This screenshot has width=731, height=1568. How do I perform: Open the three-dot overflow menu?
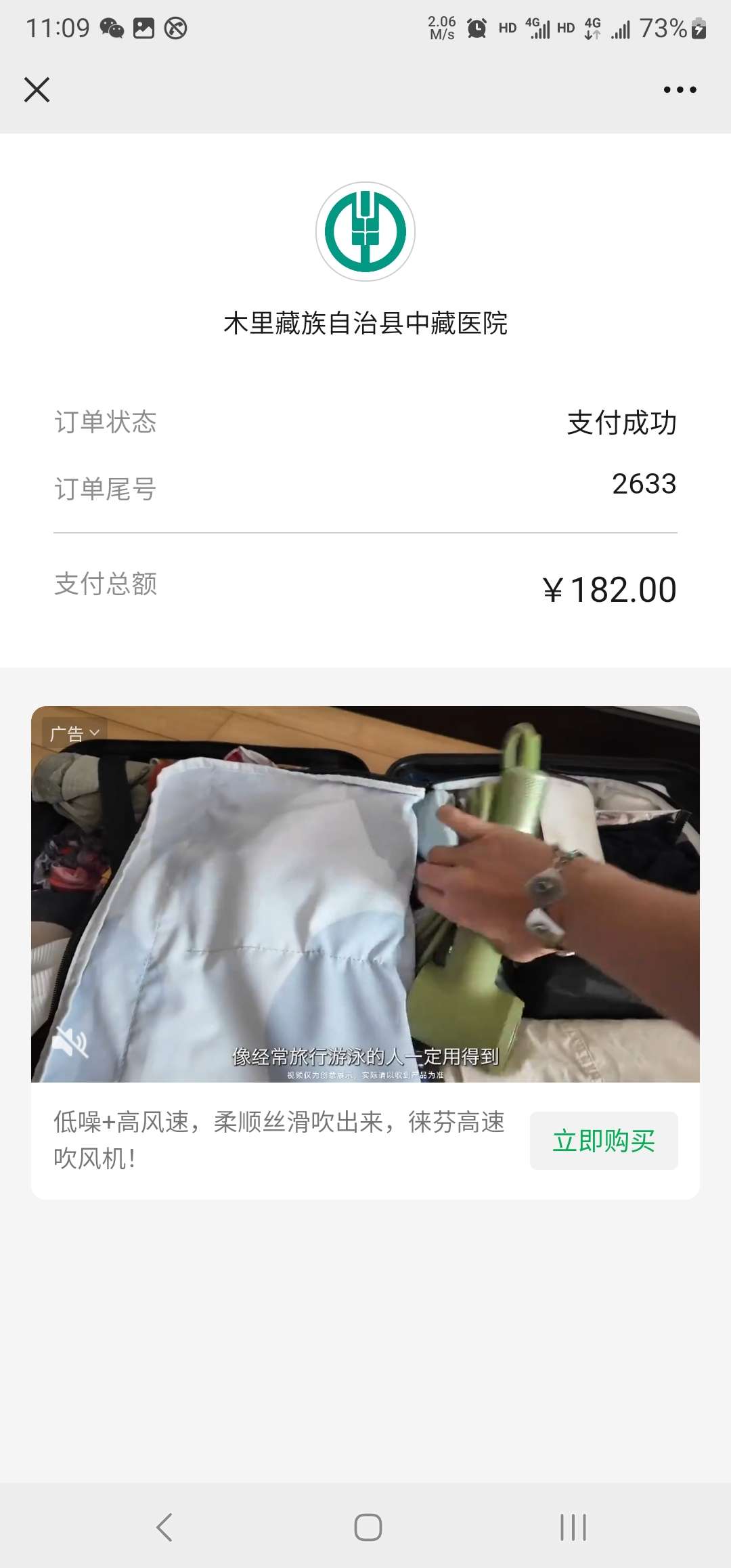[x=680, y=89]
